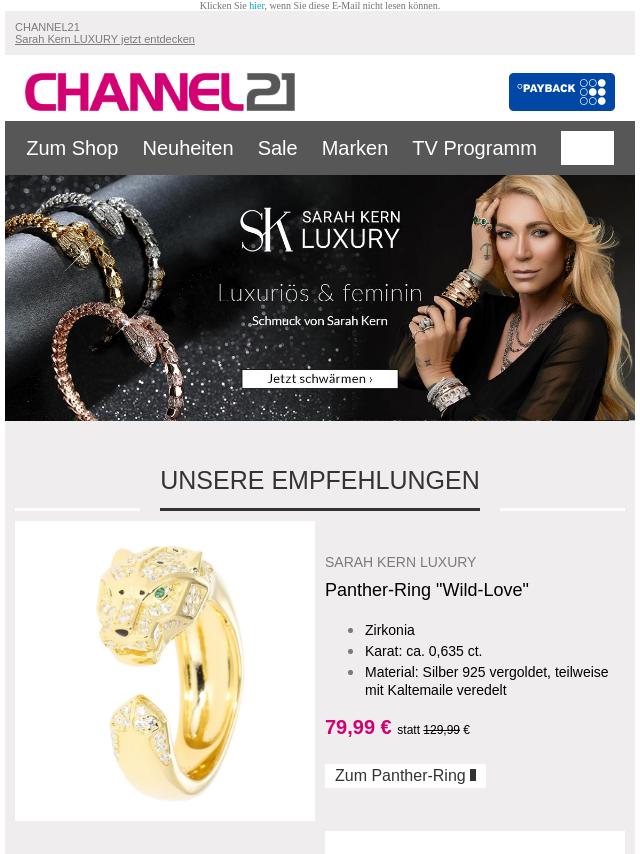Viewport: 640px width, 854px height.
Task: Tap 'Jetzt schwärmen' on the banner
Action: [x=319, y=379]
